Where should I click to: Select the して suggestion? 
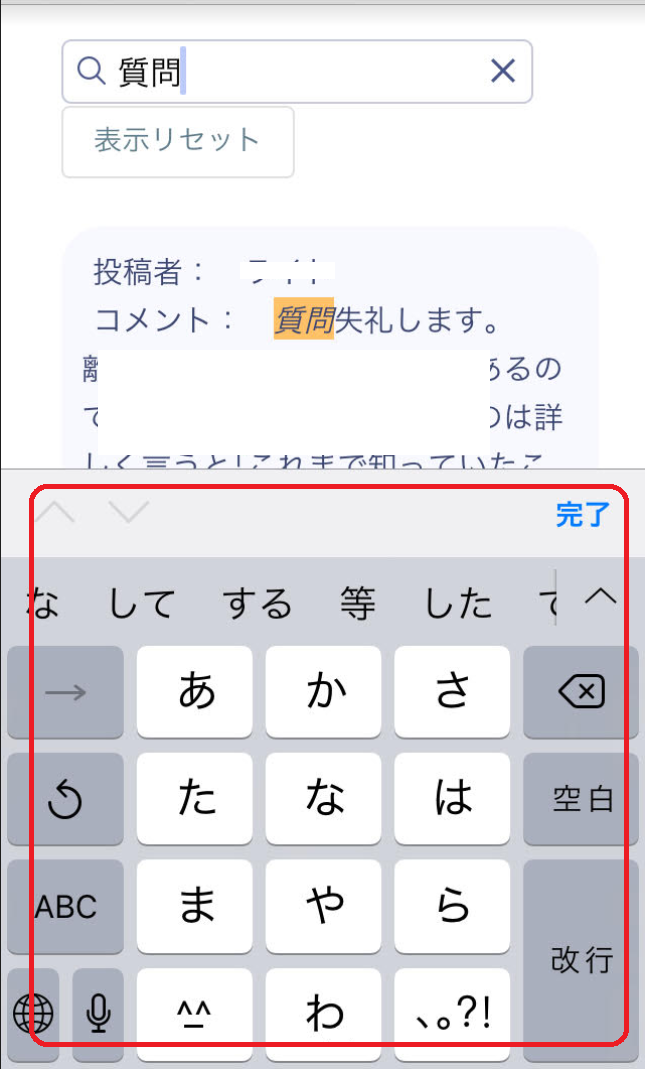(x=143, y=603)
